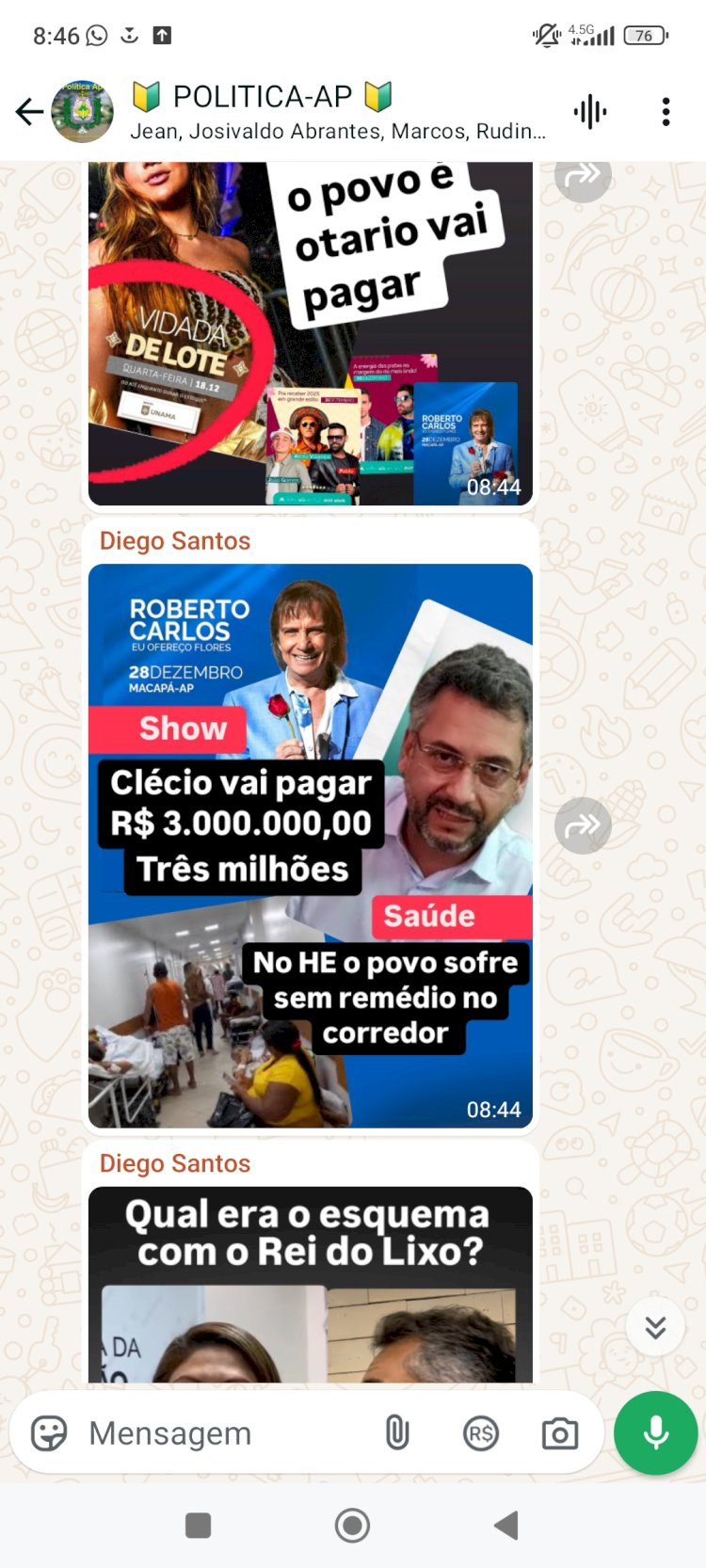Open the 'o povo é otario vai pagar' image

click(x=310, y=334)
